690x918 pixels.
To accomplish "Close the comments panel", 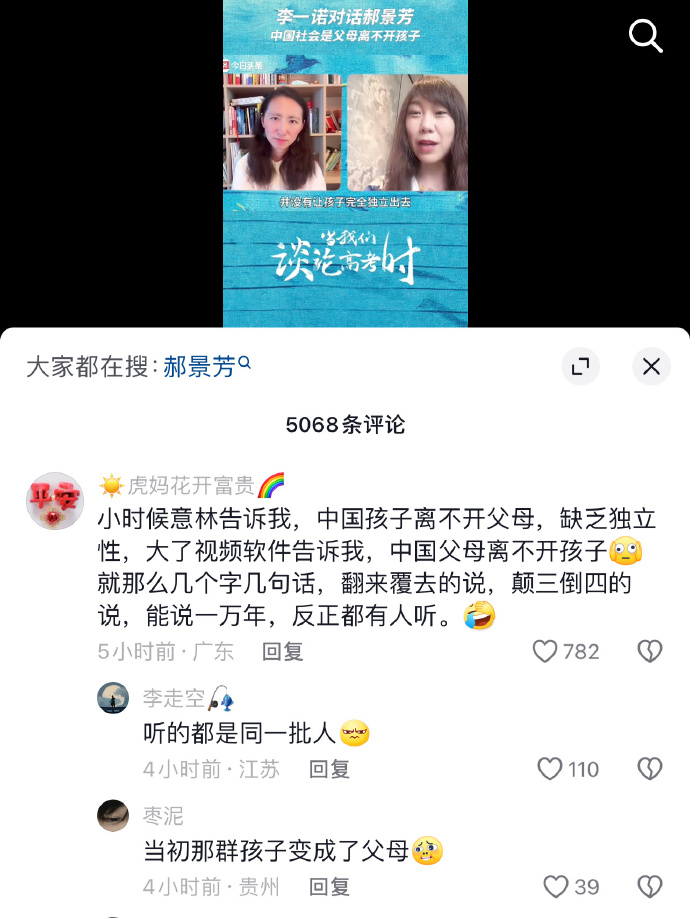I will pyautogui.click(x=651, y=367).
